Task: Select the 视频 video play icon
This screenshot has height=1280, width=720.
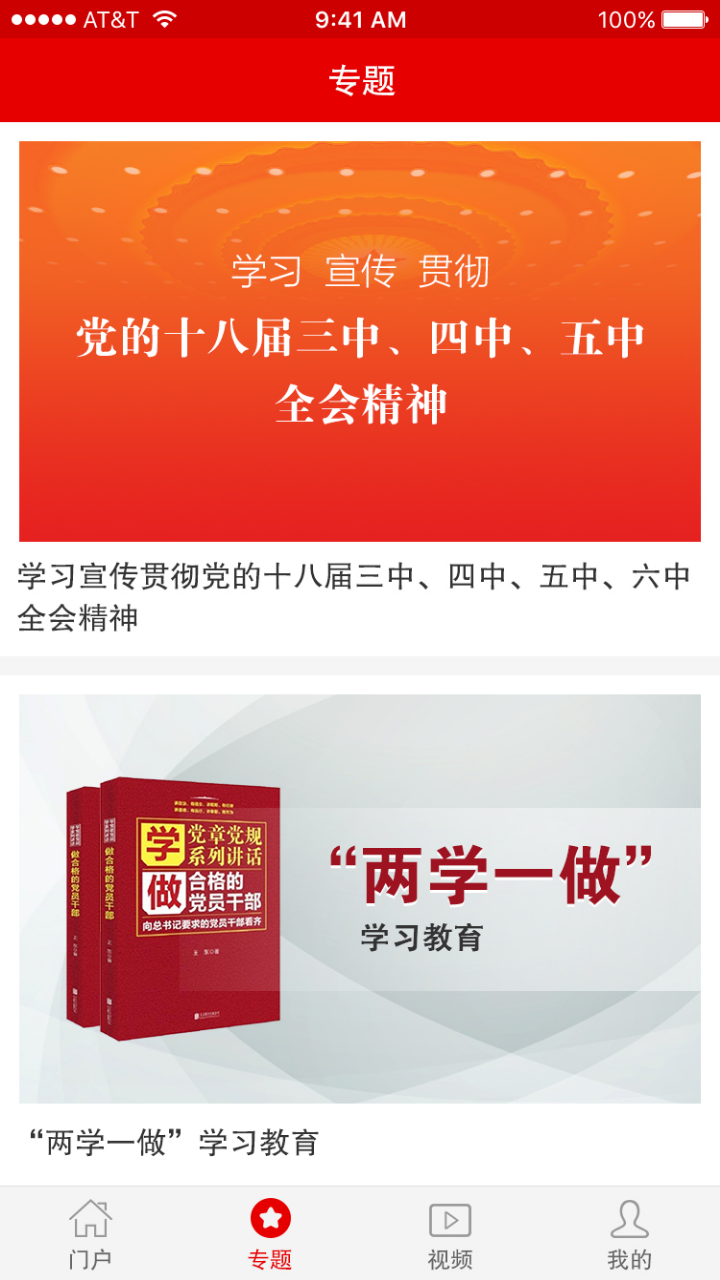Action: click(x=449, y=1217)
